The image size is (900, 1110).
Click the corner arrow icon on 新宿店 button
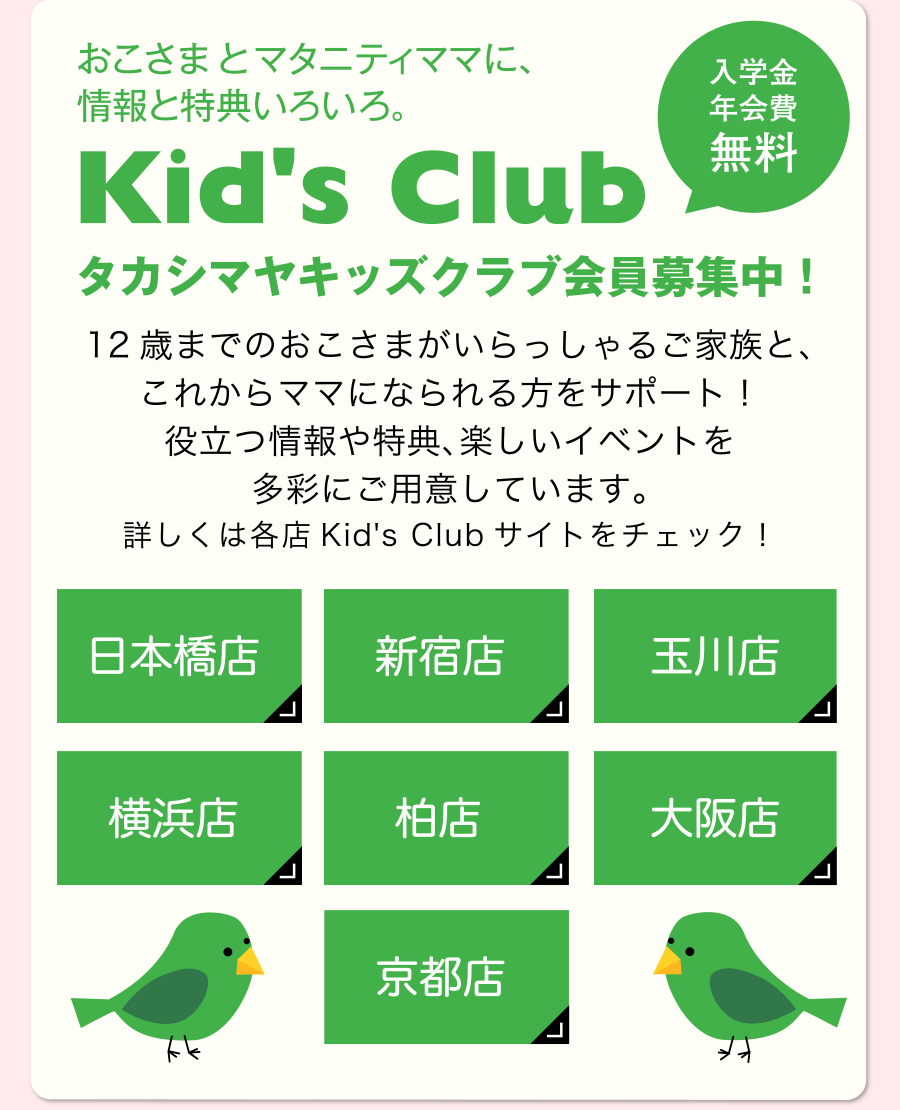tap(556, 708)
